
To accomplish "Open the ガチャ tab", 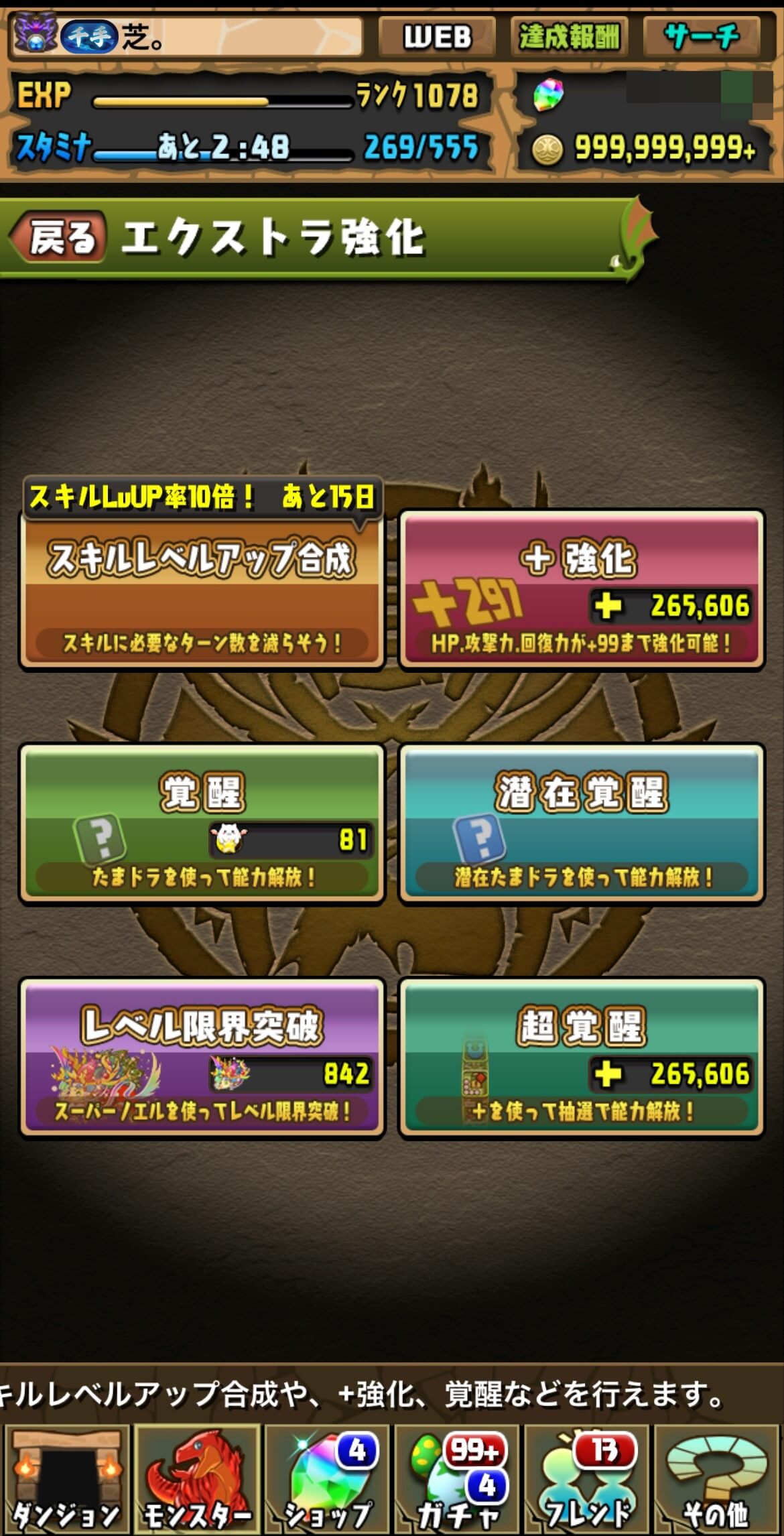I will pos(457,1481).
